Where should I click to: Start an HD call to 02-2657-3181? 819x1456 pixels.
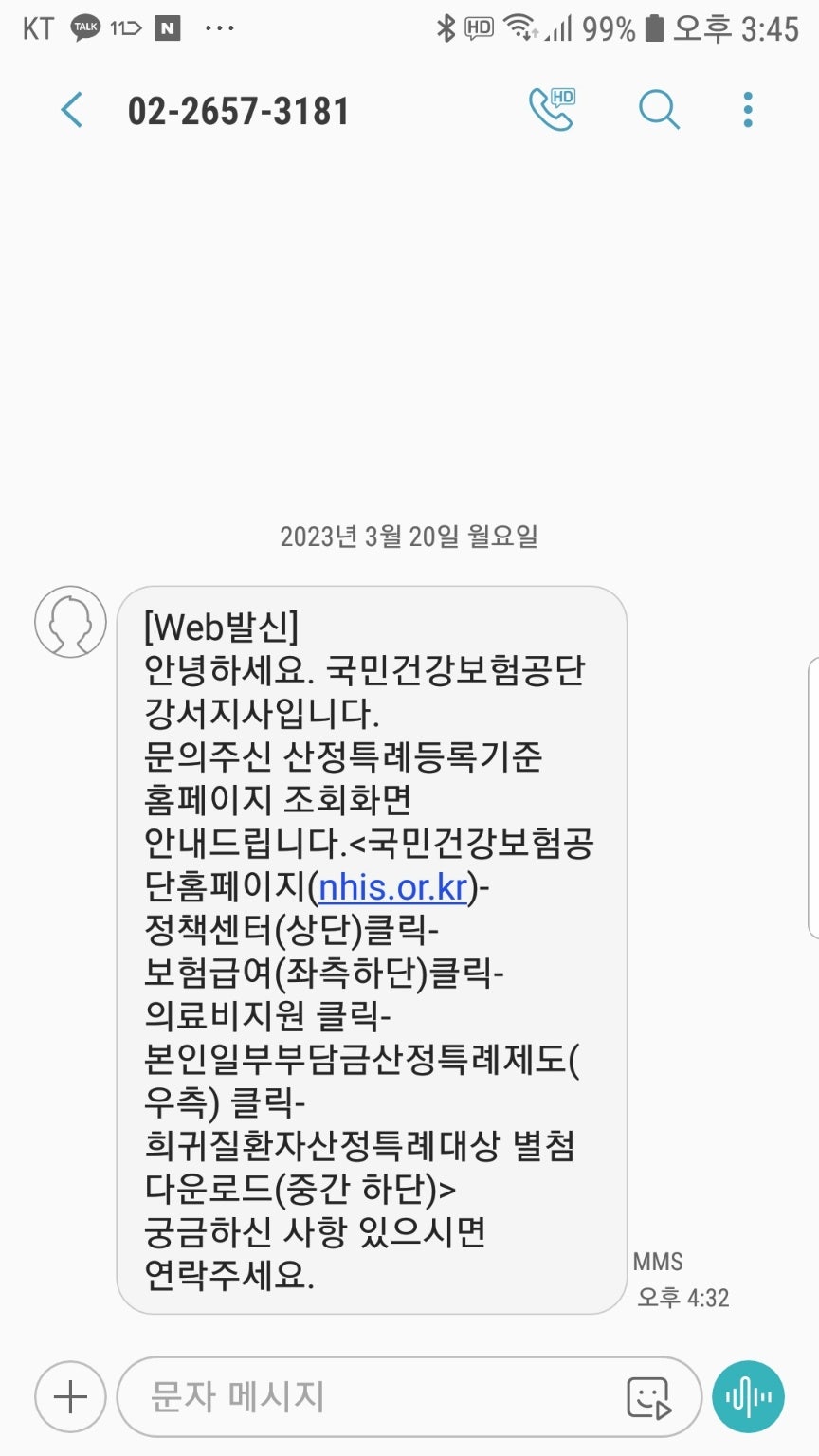[x=552, y=110]
